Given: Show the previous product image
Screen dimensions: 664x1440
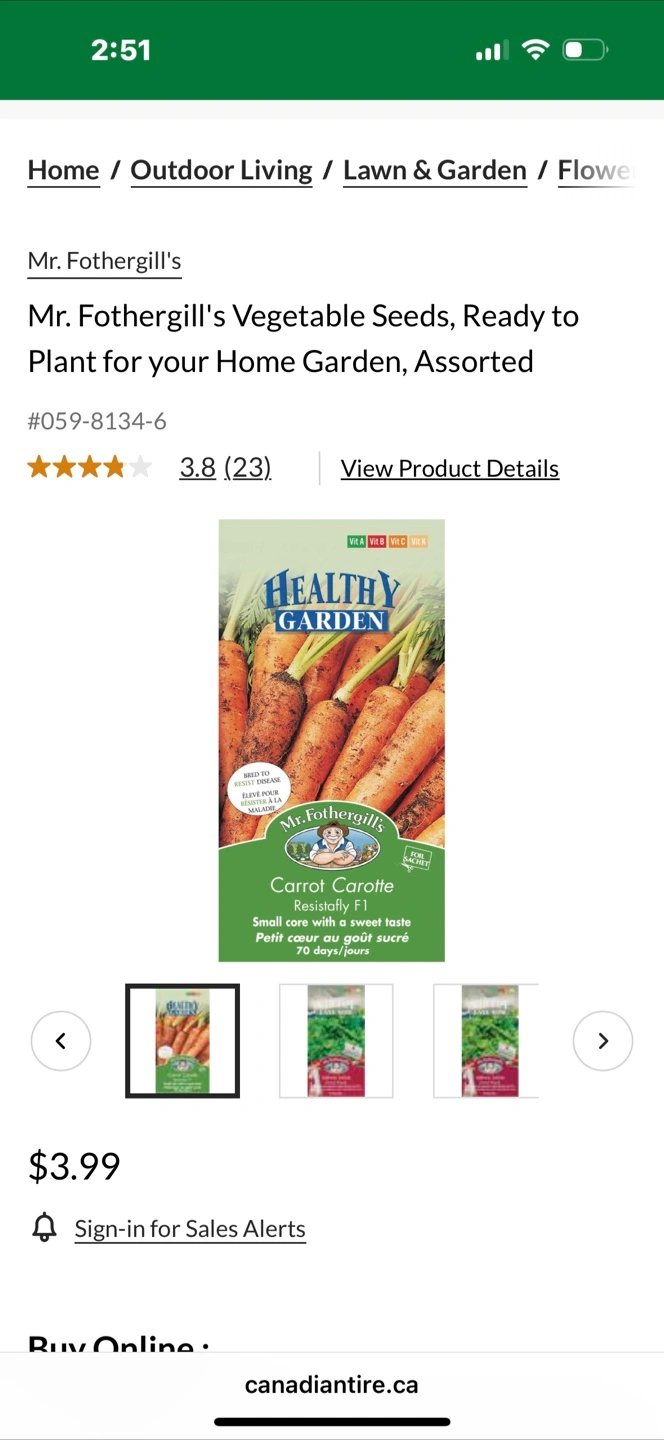Looking at the screenshot, I should click(x=61, y=1041).
